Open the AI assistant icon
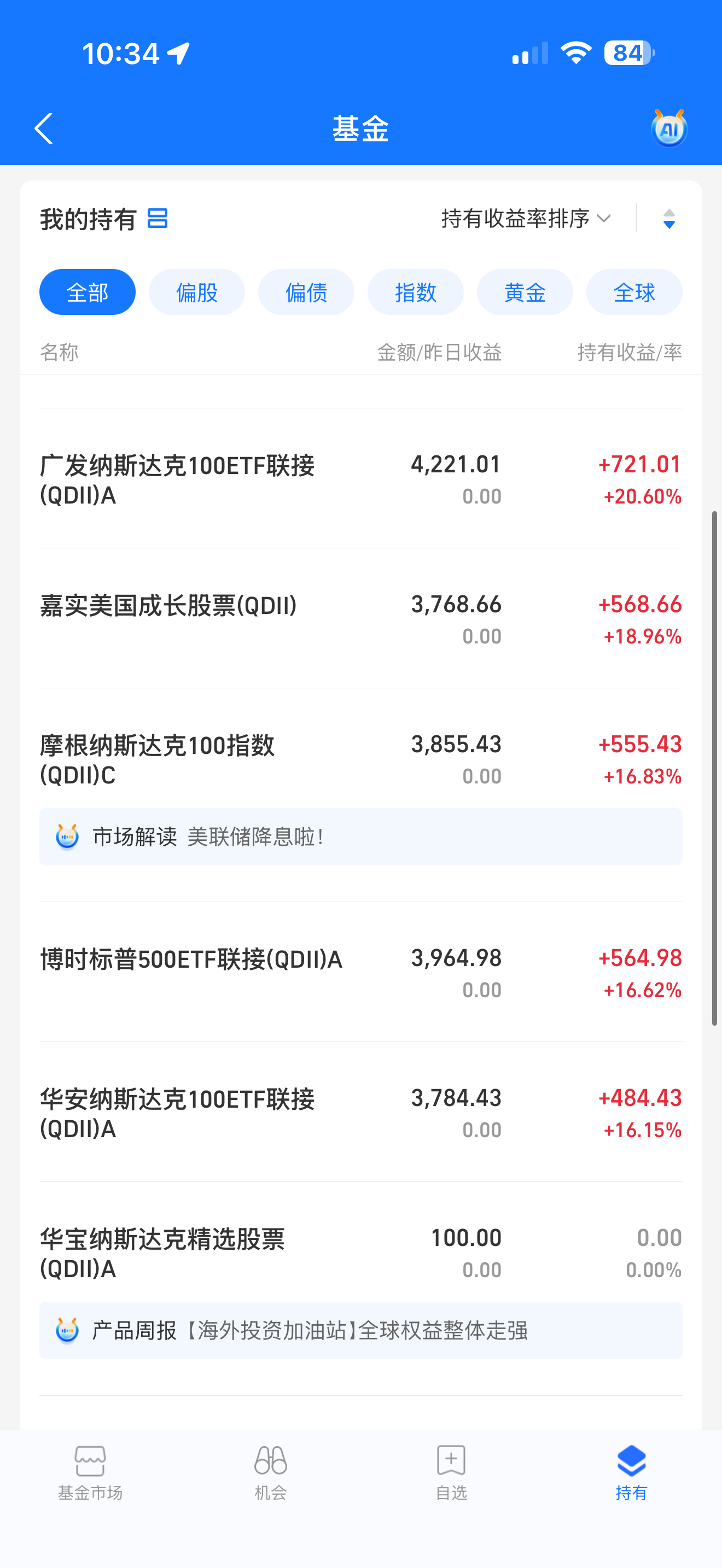 coord(669,128)
